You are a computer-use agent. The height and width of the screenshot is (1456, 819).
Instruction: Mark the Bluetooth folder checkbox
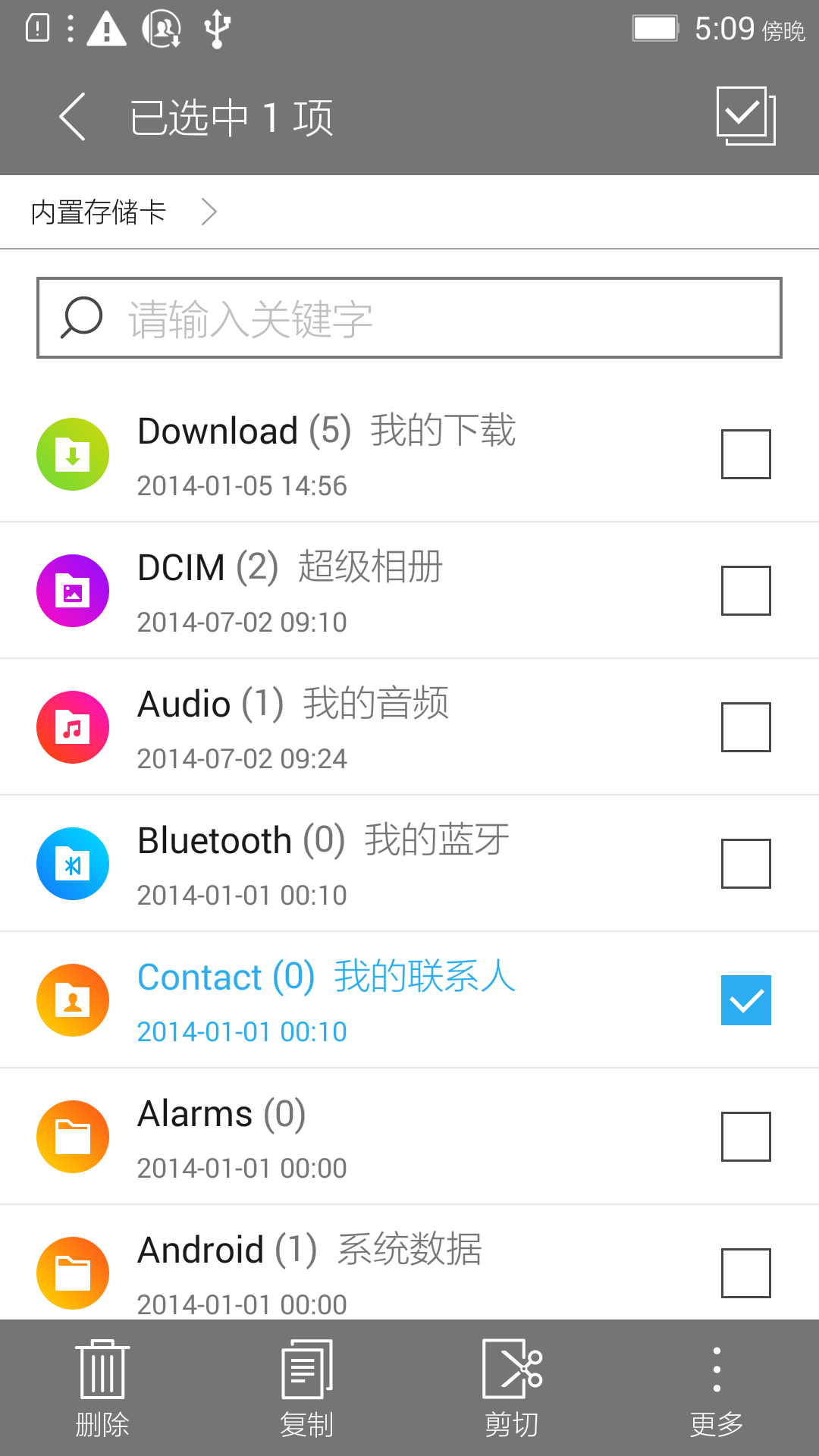point(746,864)
